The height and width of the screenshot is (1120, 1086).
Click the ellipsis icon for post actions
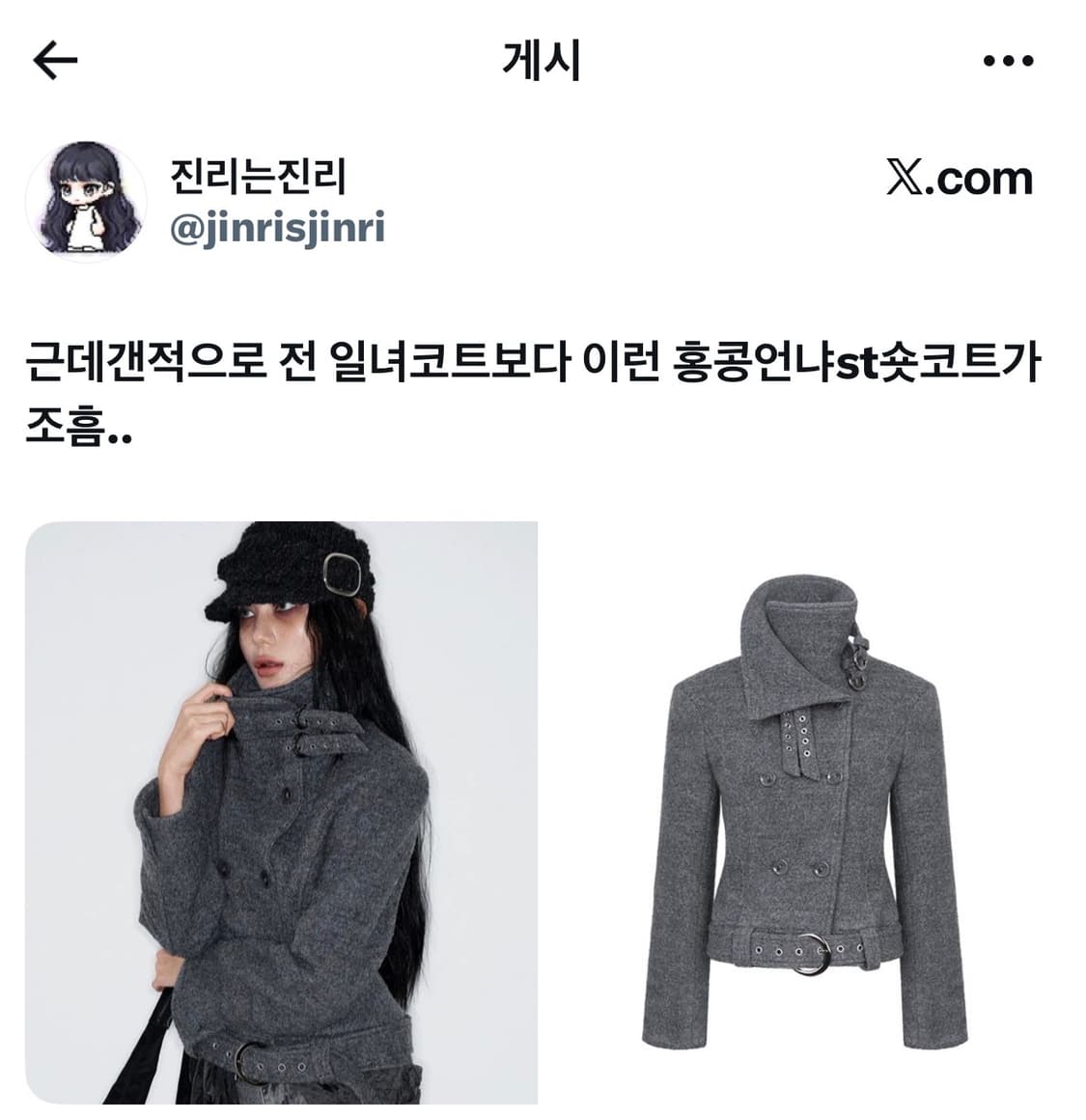[1007, 60]
